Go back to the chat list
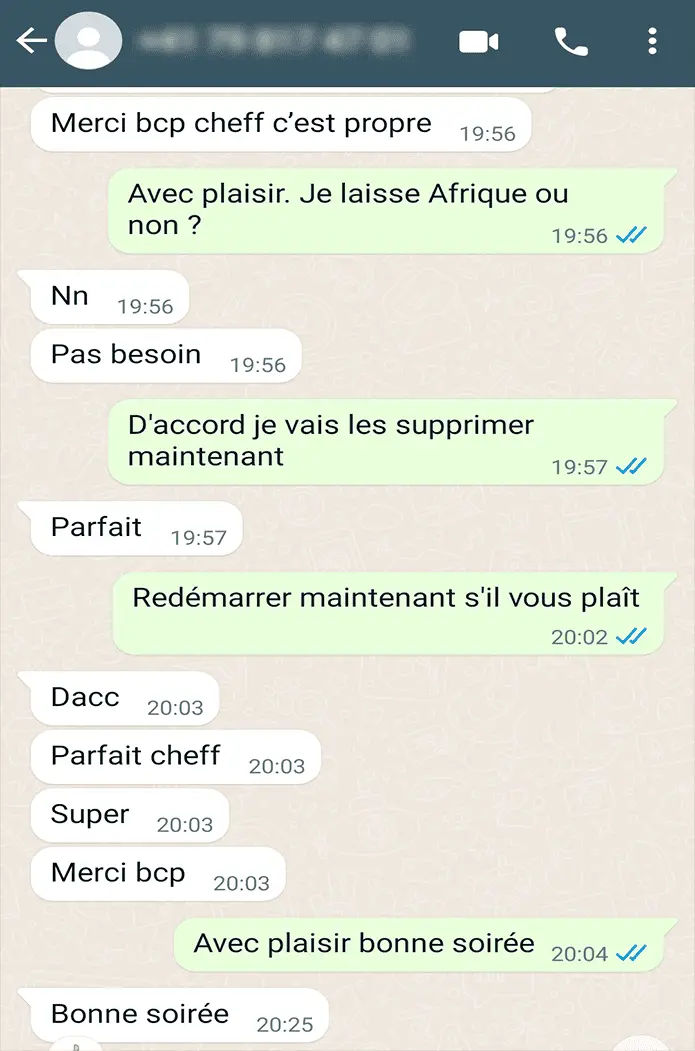Viewport: 695px width, 1051px height. pos(31,42)
